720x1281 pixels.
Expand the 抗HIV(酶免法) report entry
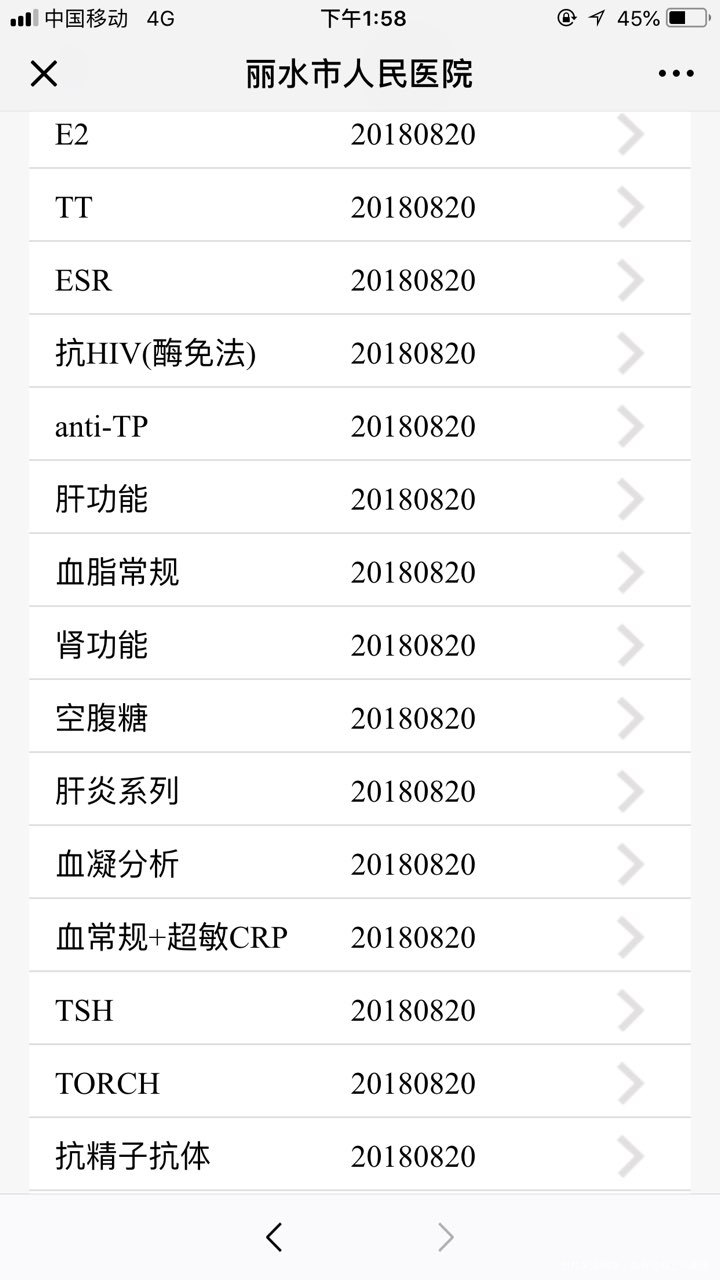pos(360,352)
